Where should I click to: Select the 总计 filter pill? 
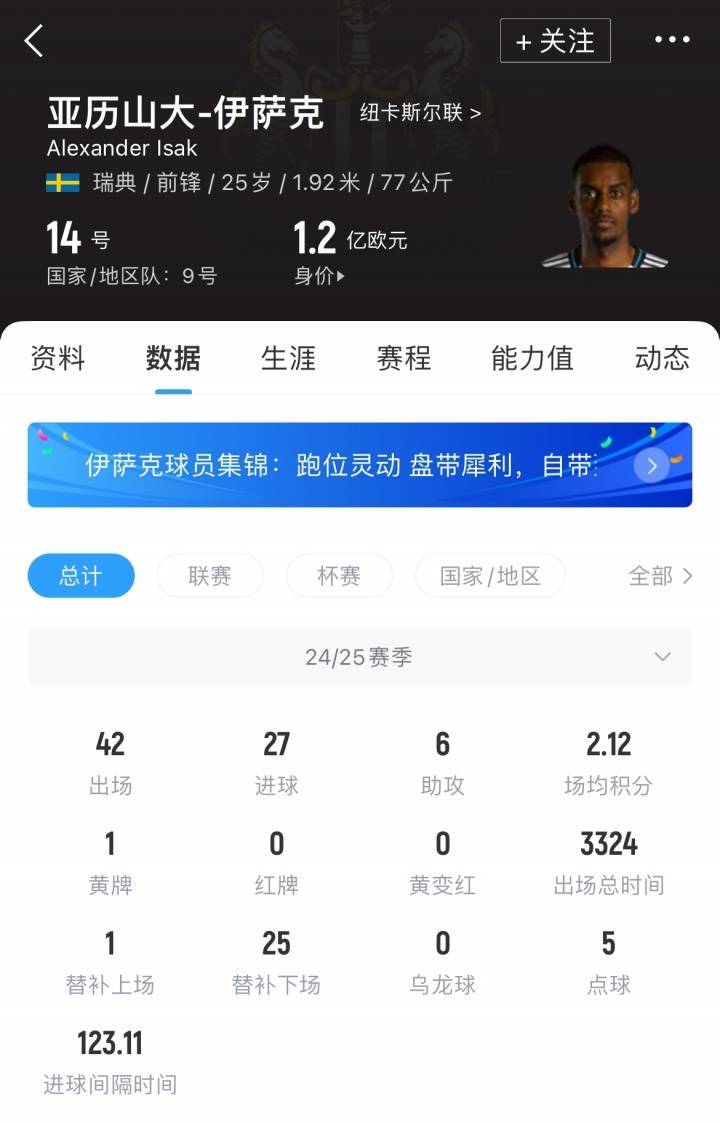click(x=81, y=576)
